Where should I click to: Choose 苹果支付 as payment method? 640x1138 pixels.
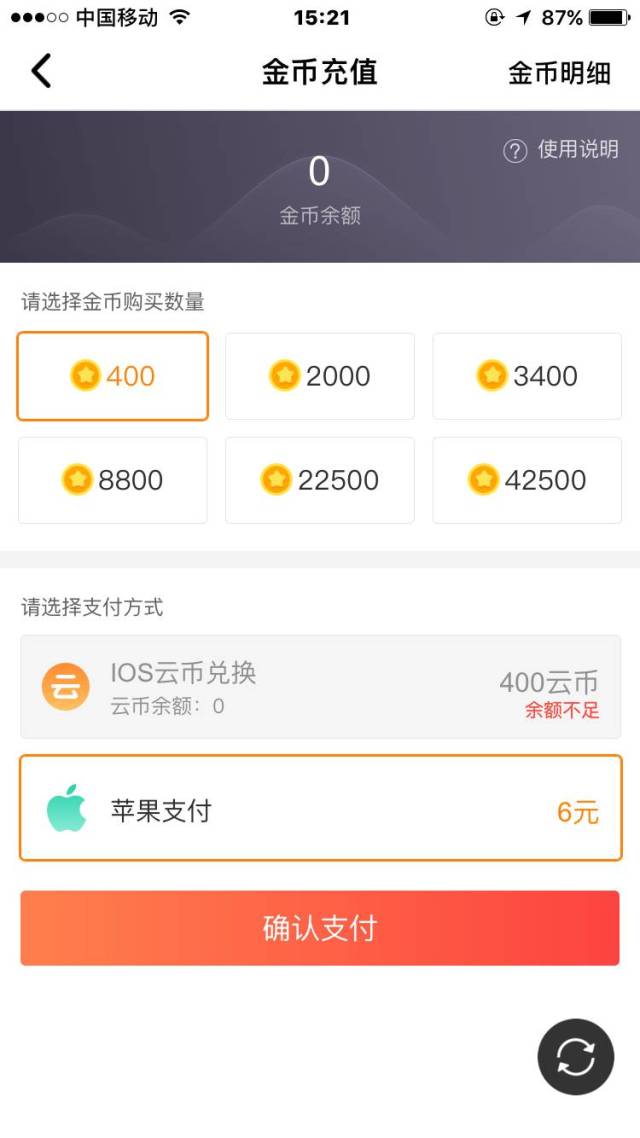pos(320,808)
